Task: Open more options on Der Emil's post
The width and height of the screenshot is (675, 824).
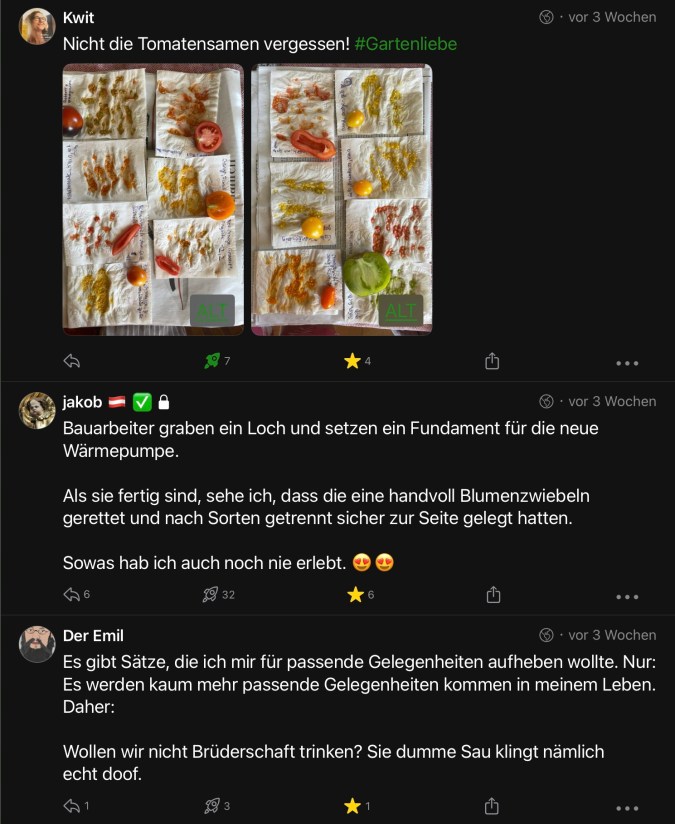Action: coord(627,808)
